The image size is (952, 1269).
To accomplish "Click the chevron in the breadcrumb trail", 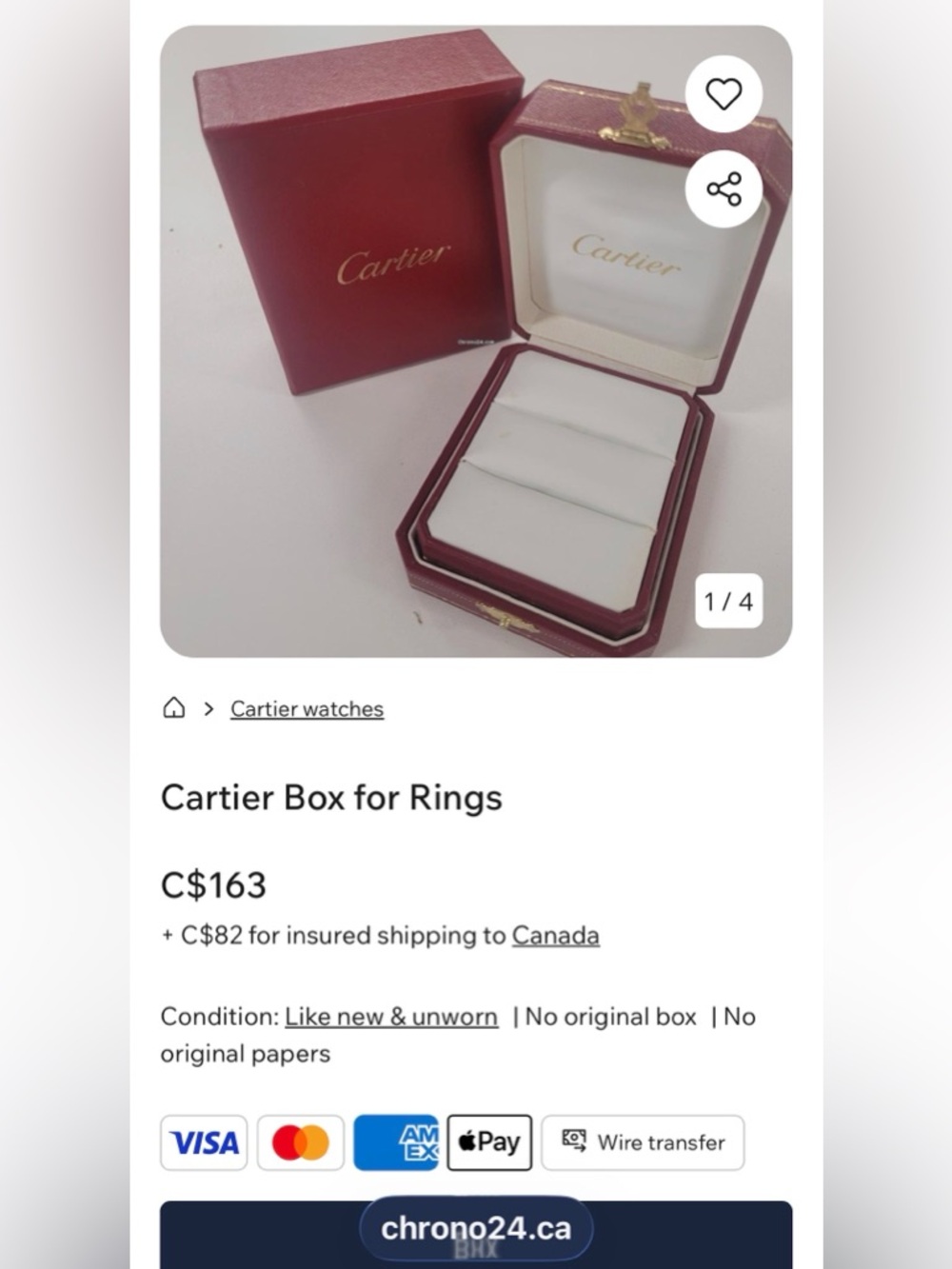I will (x=208, y=708).
